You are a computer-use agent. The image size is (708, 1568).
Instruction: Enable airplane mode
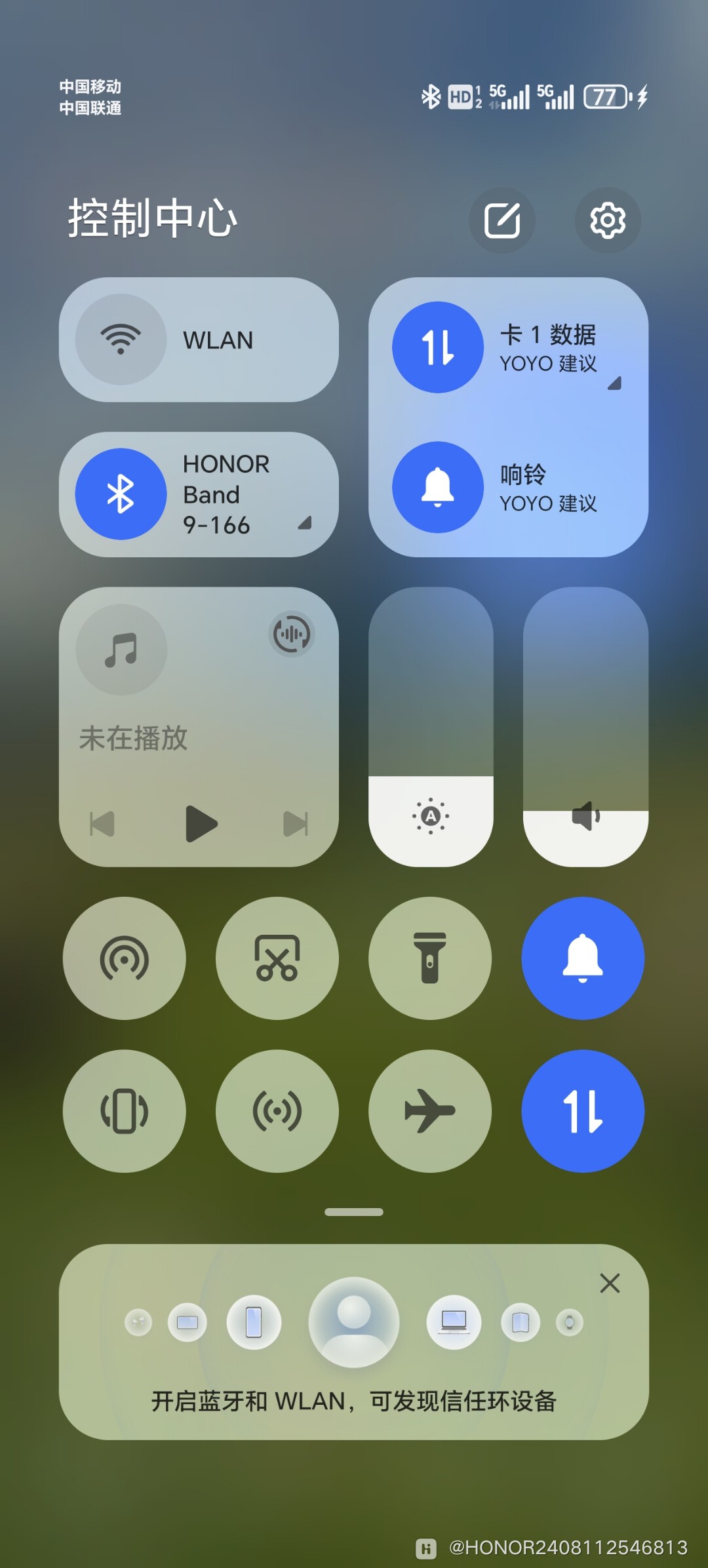tap(430, 1111)
